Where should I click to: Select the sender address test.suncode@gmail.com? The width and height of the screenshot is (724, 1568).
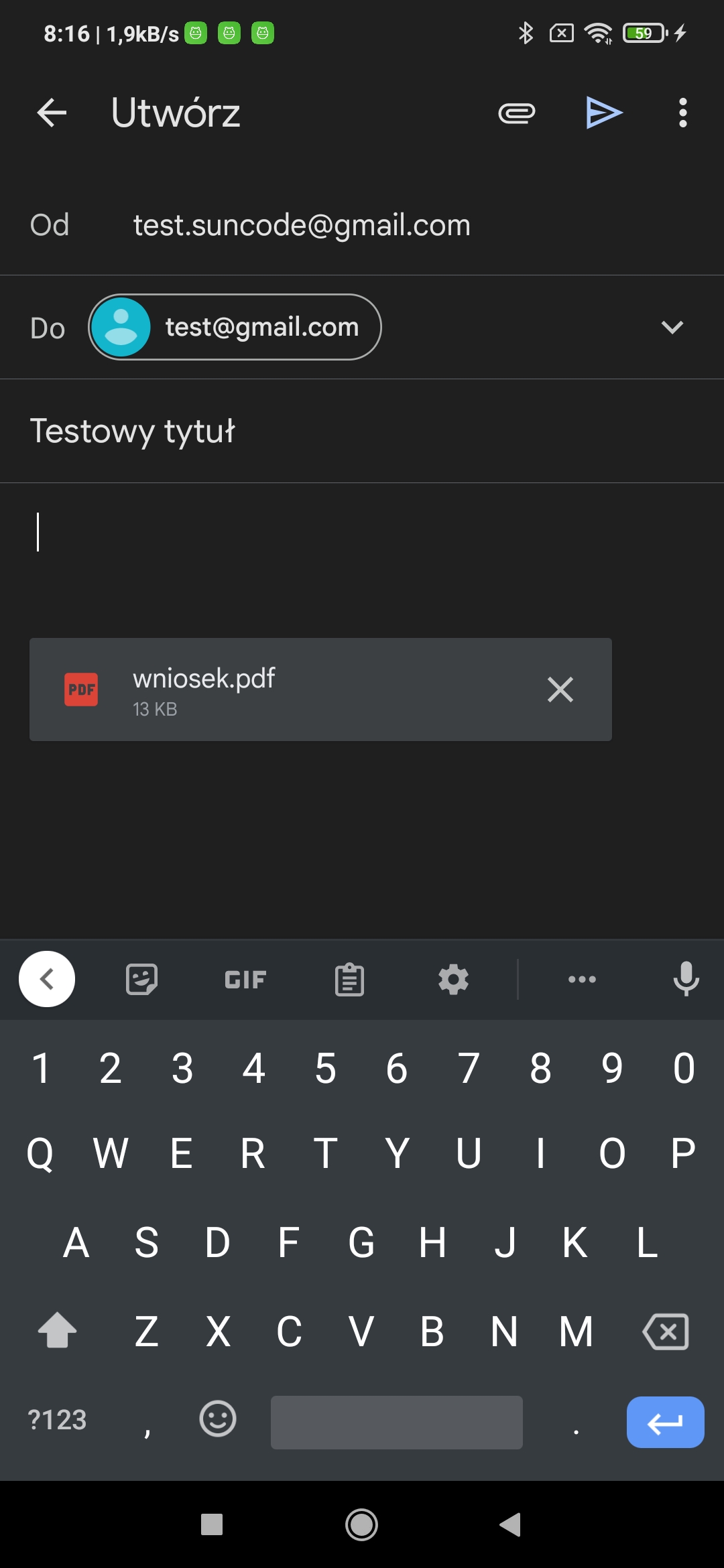[x=302, y=225]
